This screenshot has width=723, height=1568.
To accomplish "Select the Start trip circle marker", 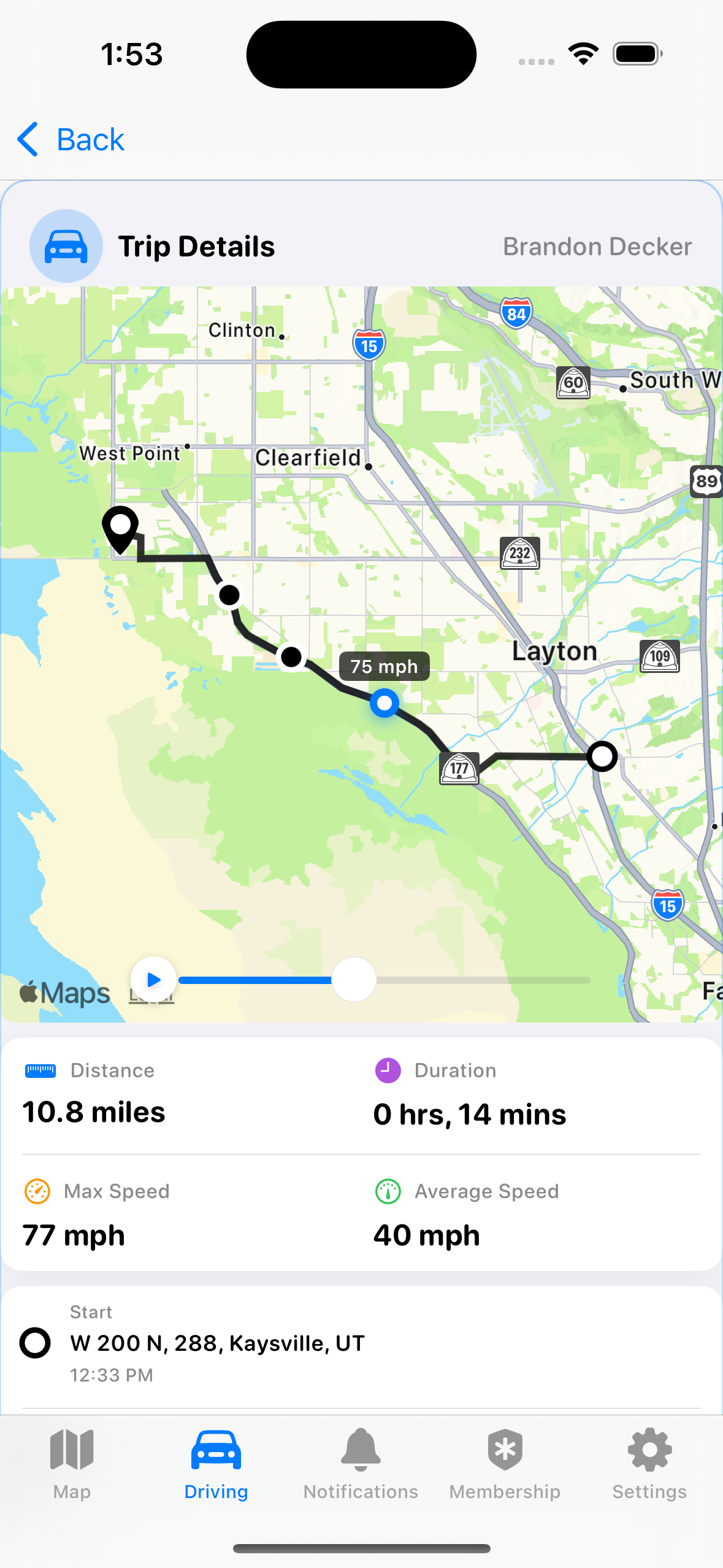I will (x=35, y=1342).
